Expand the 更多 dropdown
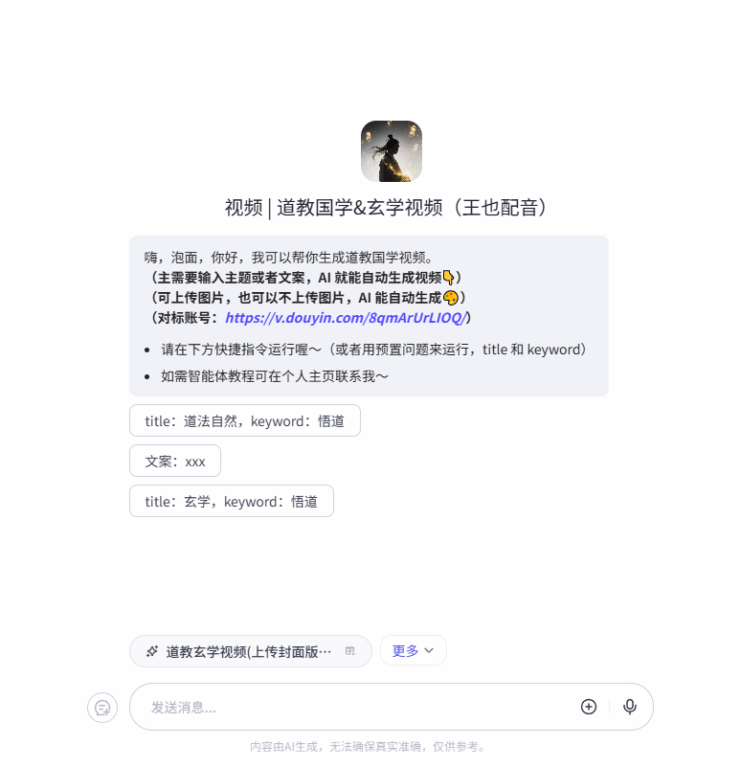 pyautogui.click(x=413, y=651)
